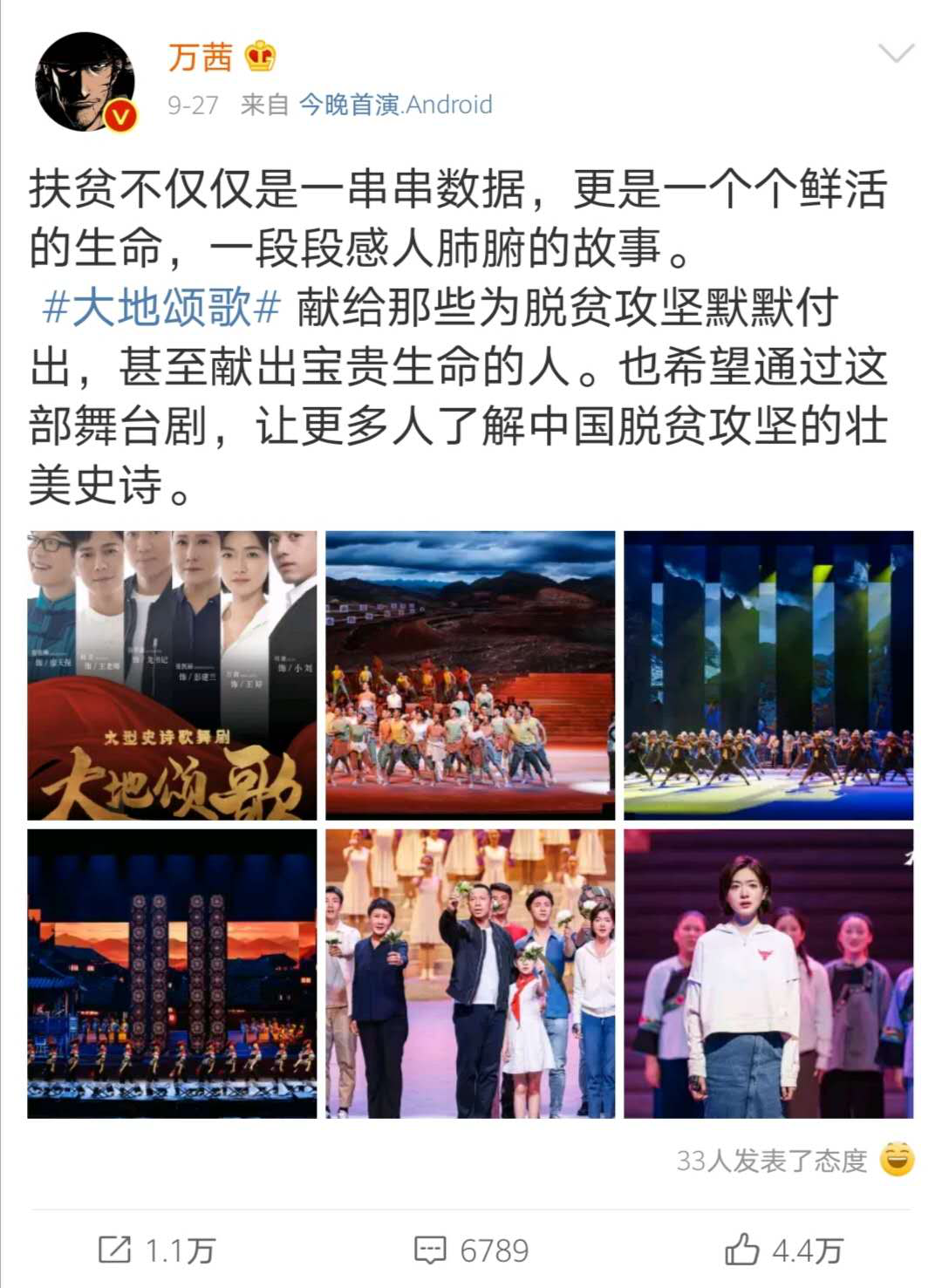The width and height of the screenshot is (942, 1288).
Task: Repost this post with 1.1万 shares
Action: coord(157,1251)
